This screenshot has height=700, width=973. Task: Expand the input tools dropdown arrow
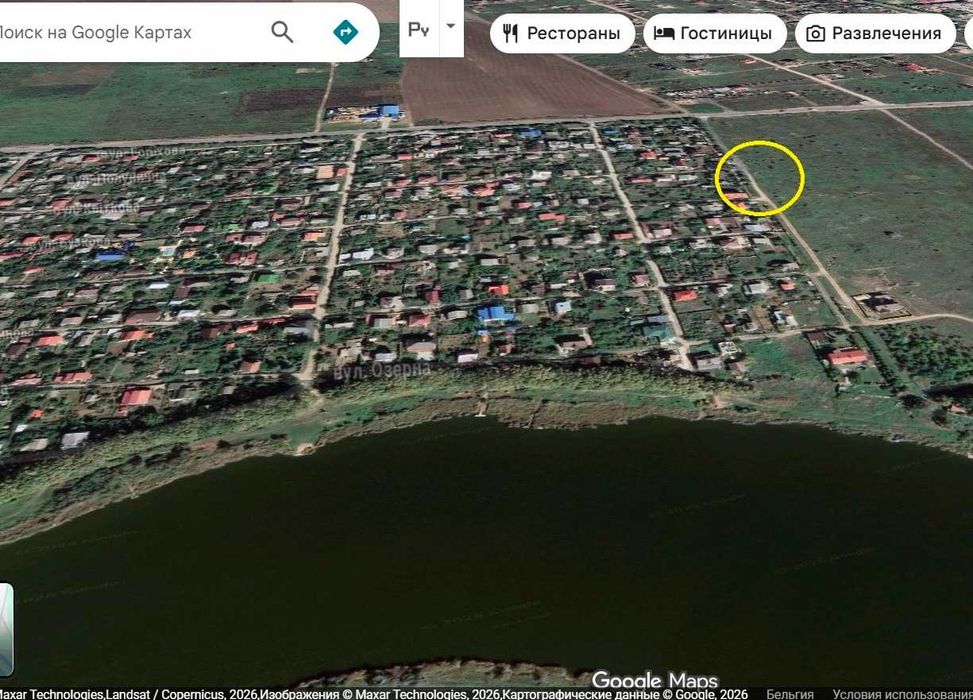(451, 27)
